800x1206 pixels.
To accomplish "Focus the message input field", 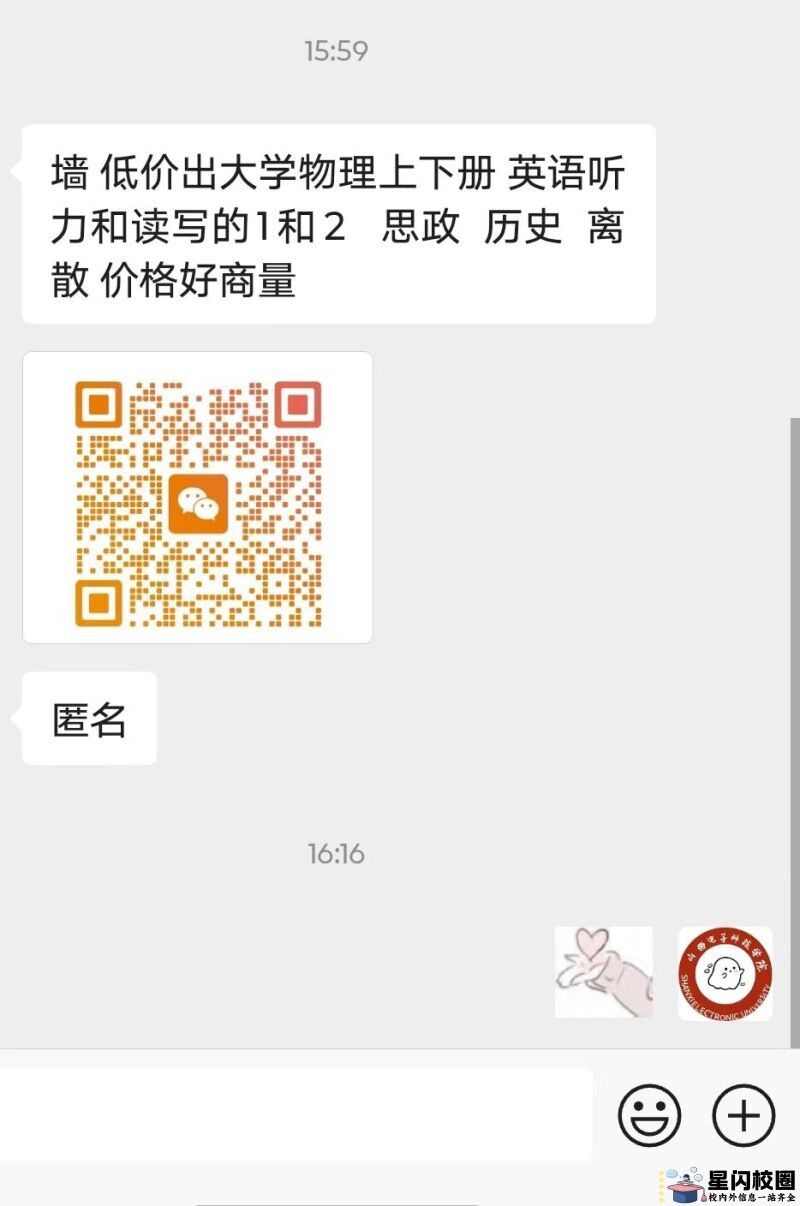I will 295,1115.
